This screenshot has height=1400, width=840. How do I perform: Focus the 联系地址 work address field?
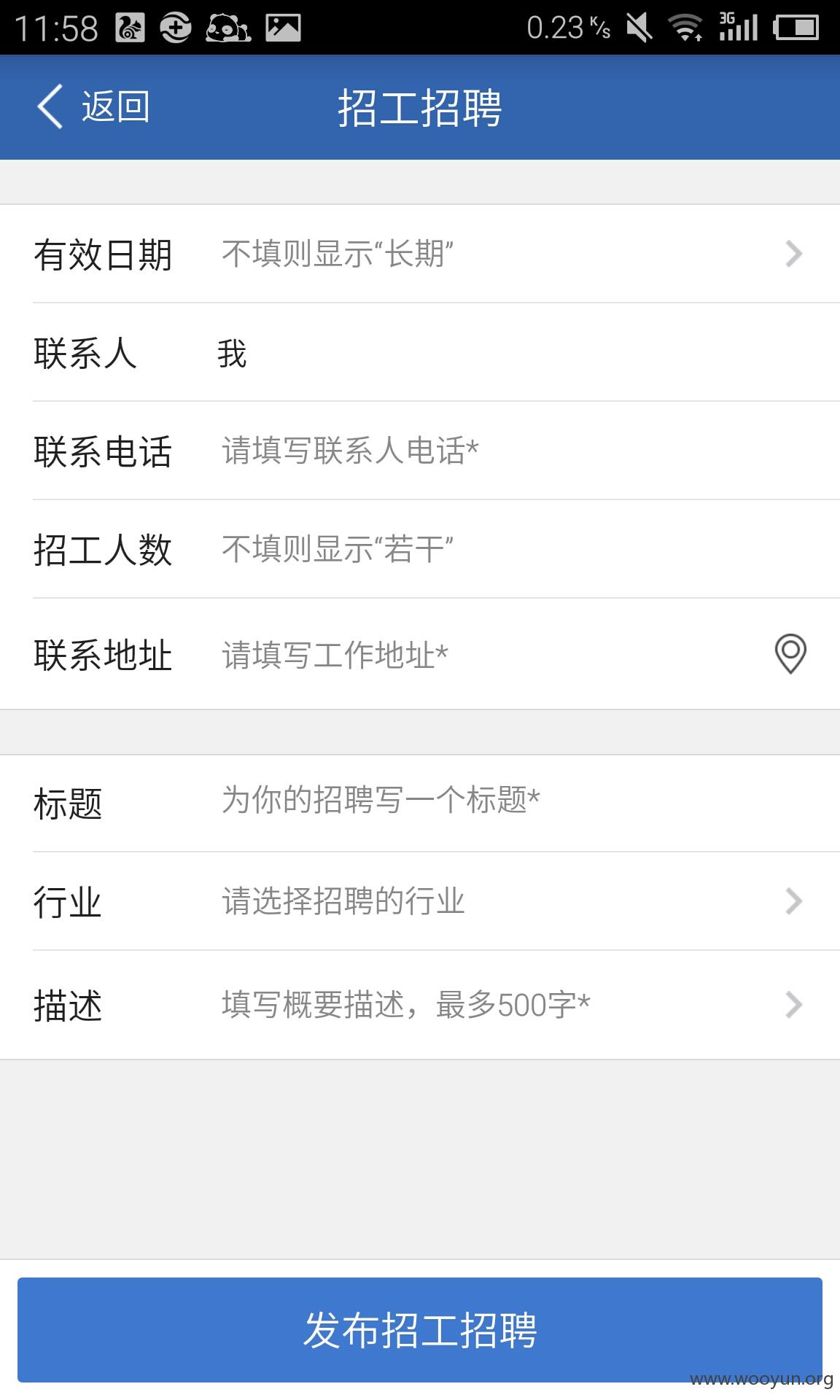489,654
